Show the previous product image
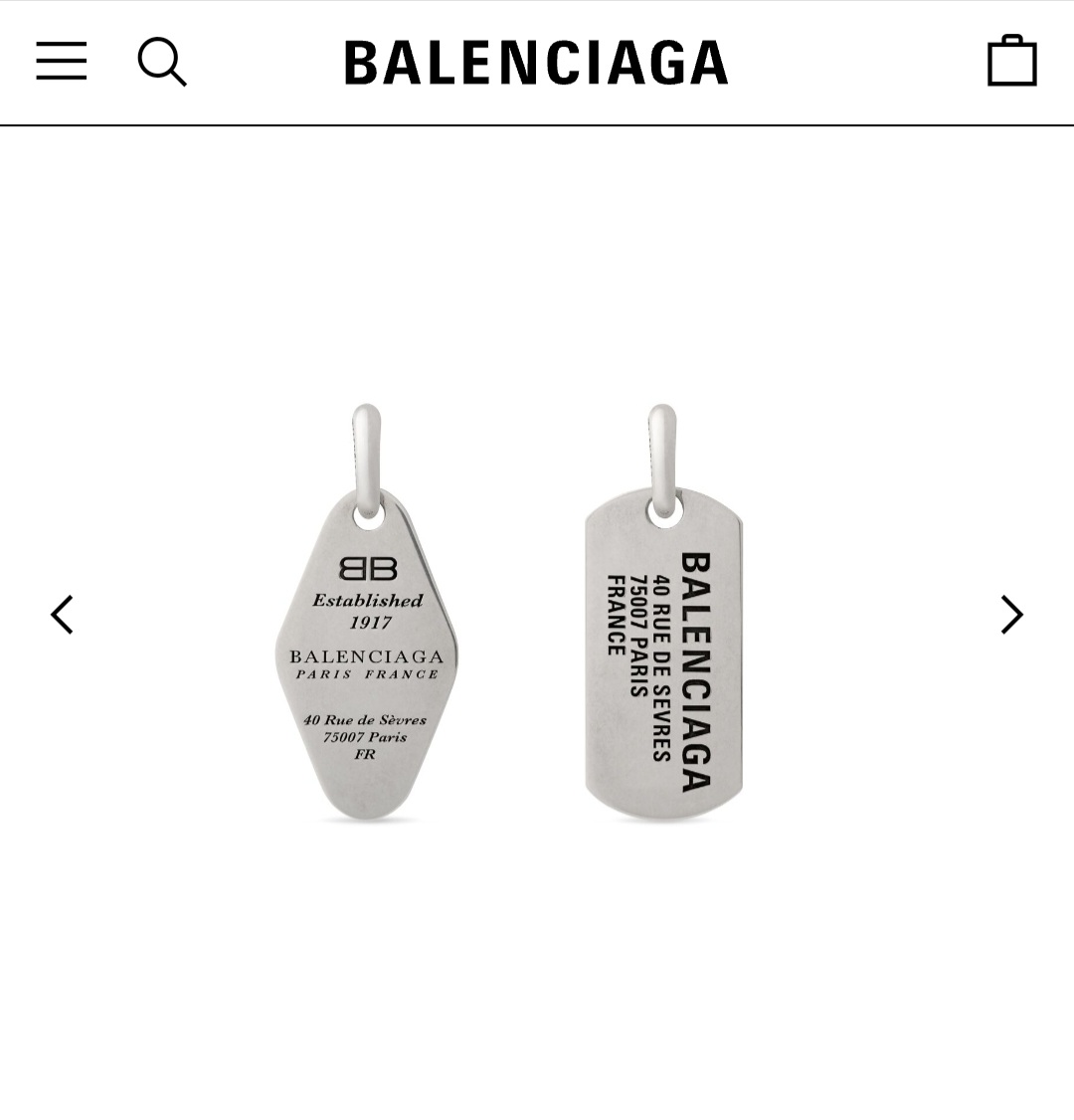Screen dimensions: 1074x1120 62,615
